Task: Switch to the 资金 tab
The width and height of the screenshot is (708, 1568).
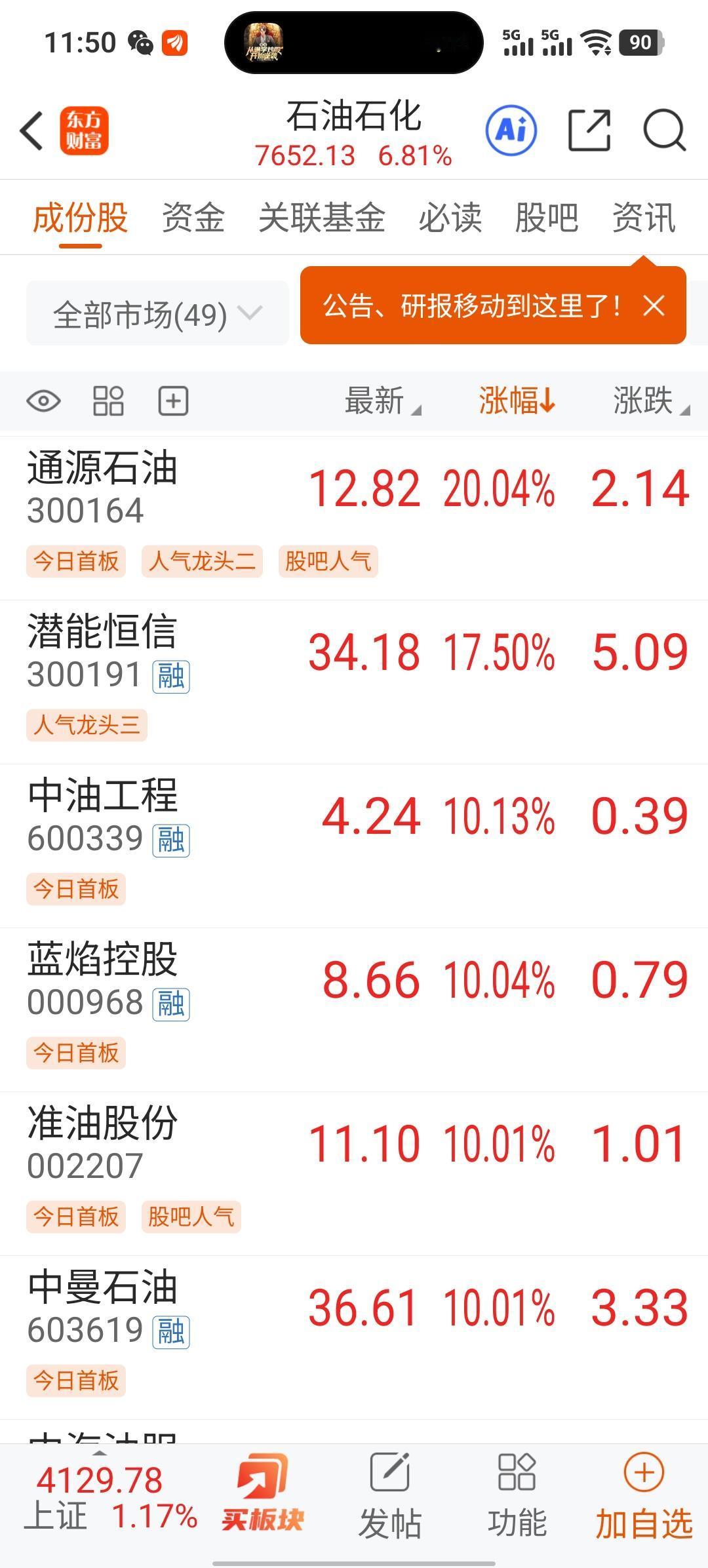Action: point(193,218)
